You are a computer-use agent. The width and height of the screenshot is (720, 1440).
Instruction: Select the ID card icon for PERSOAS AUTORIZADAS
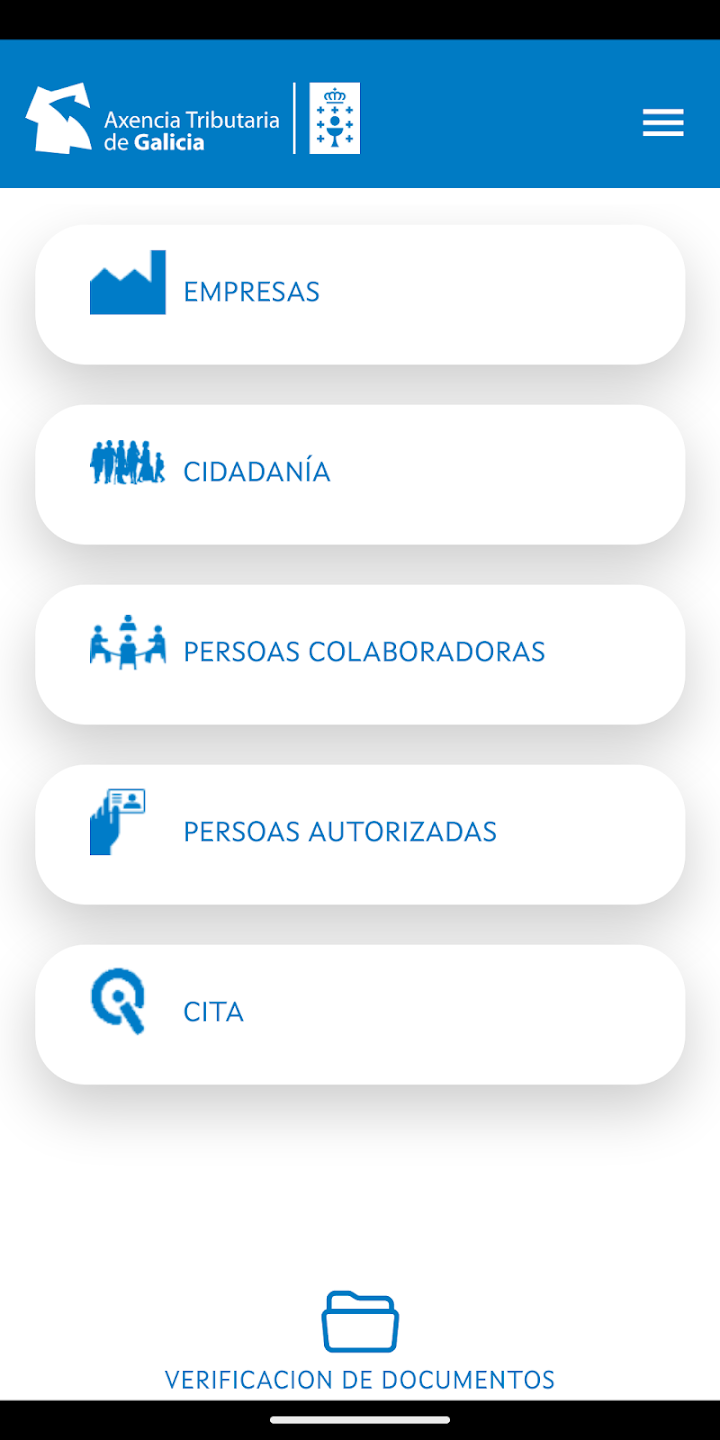coord(120,822)
